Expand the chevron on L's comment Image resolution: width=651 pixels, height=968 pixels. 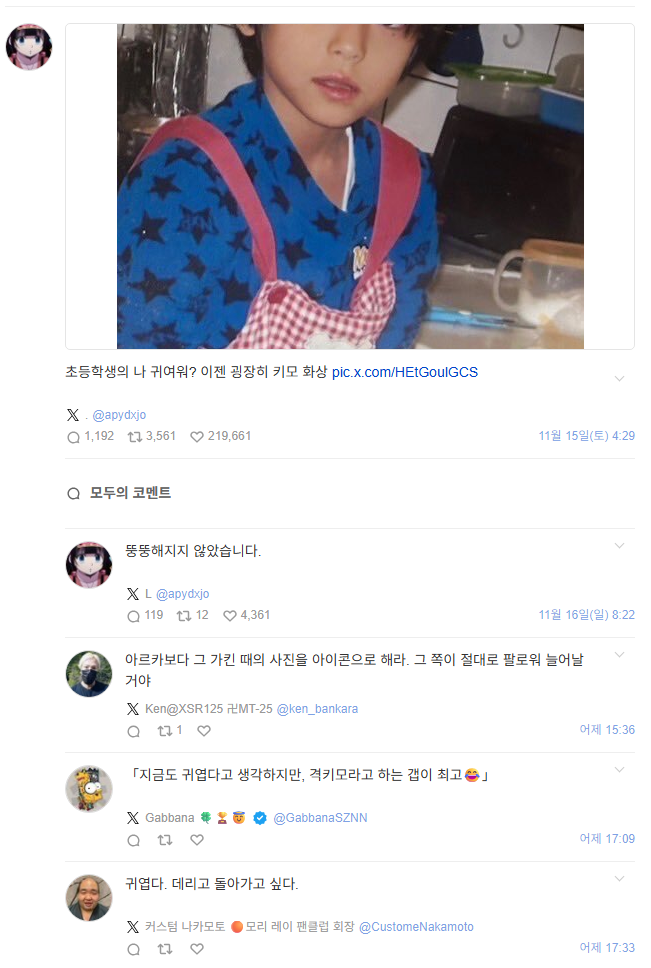pyautogui.click(x=619, y=546)
